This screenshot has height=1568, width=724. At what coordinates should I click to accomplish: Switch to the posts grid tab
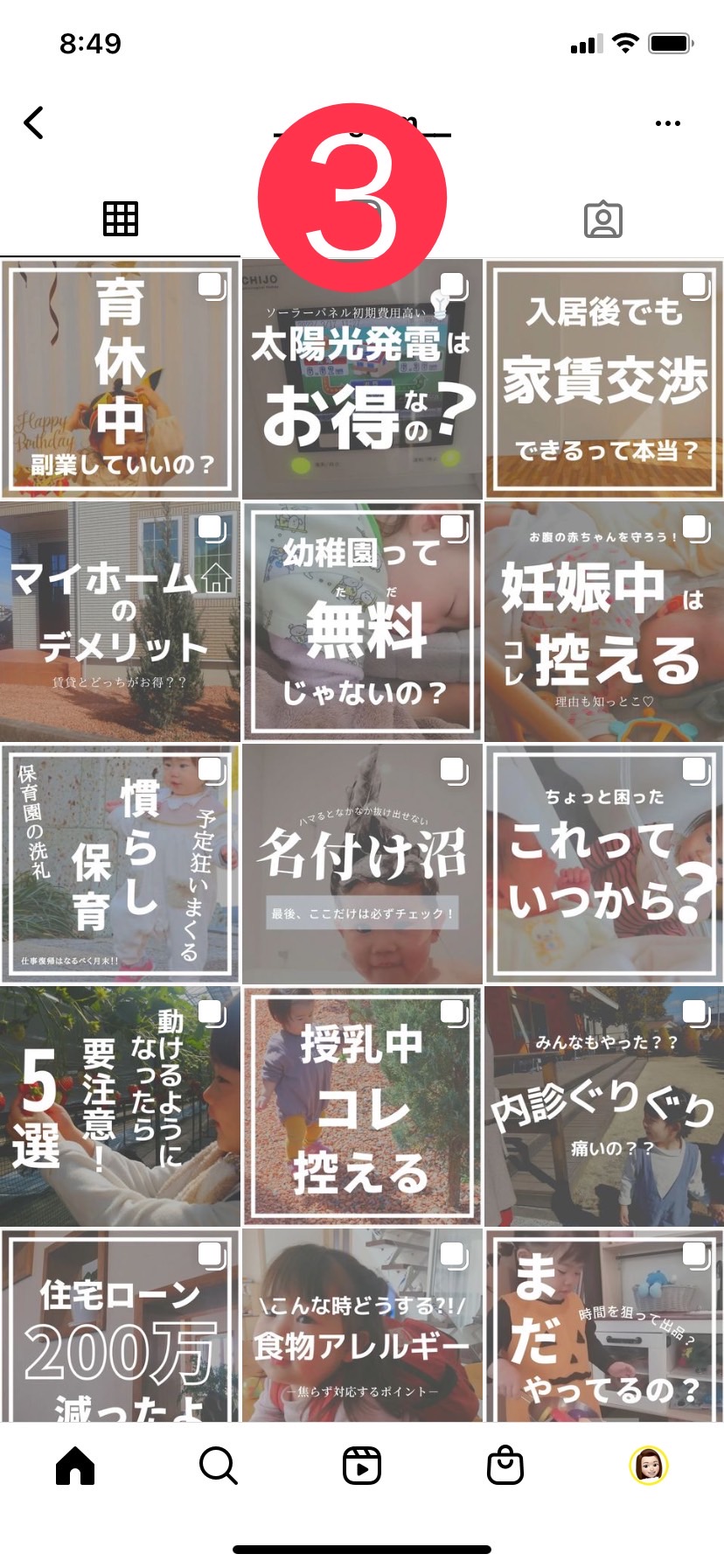[x=121, y=219]
